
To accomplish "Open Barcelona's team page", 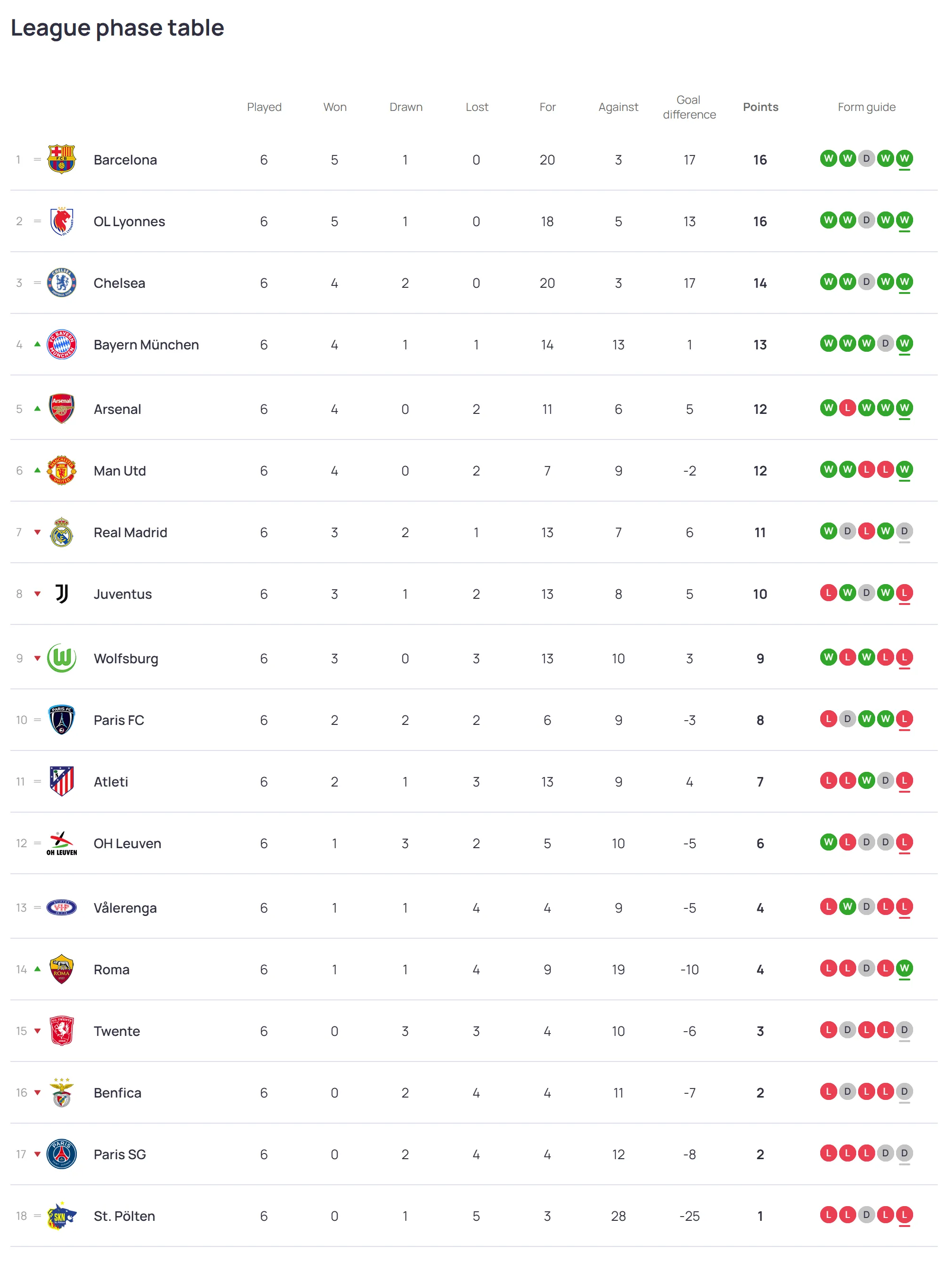I will (125, 160).
